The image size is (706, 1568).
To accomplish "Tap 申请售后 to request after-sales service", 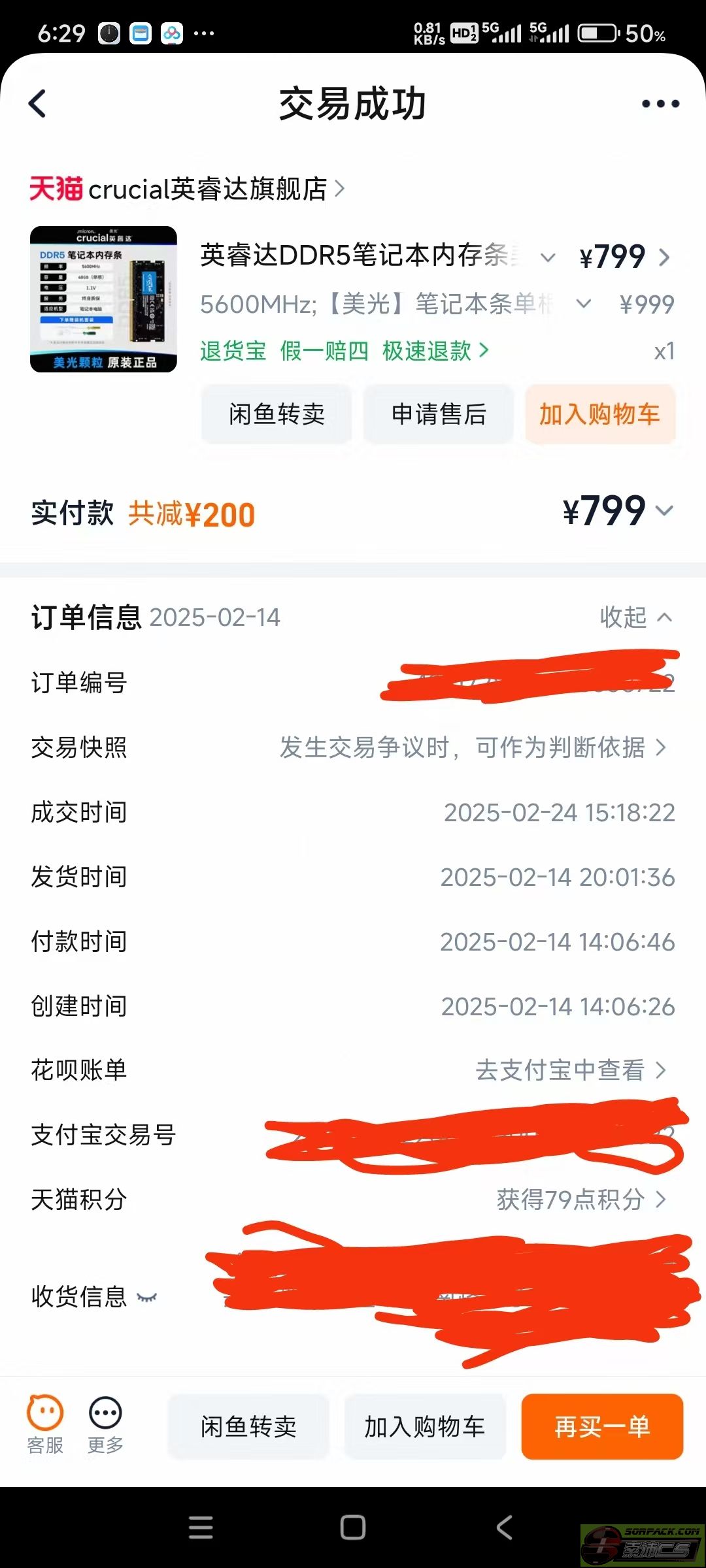I will [439, 414].
